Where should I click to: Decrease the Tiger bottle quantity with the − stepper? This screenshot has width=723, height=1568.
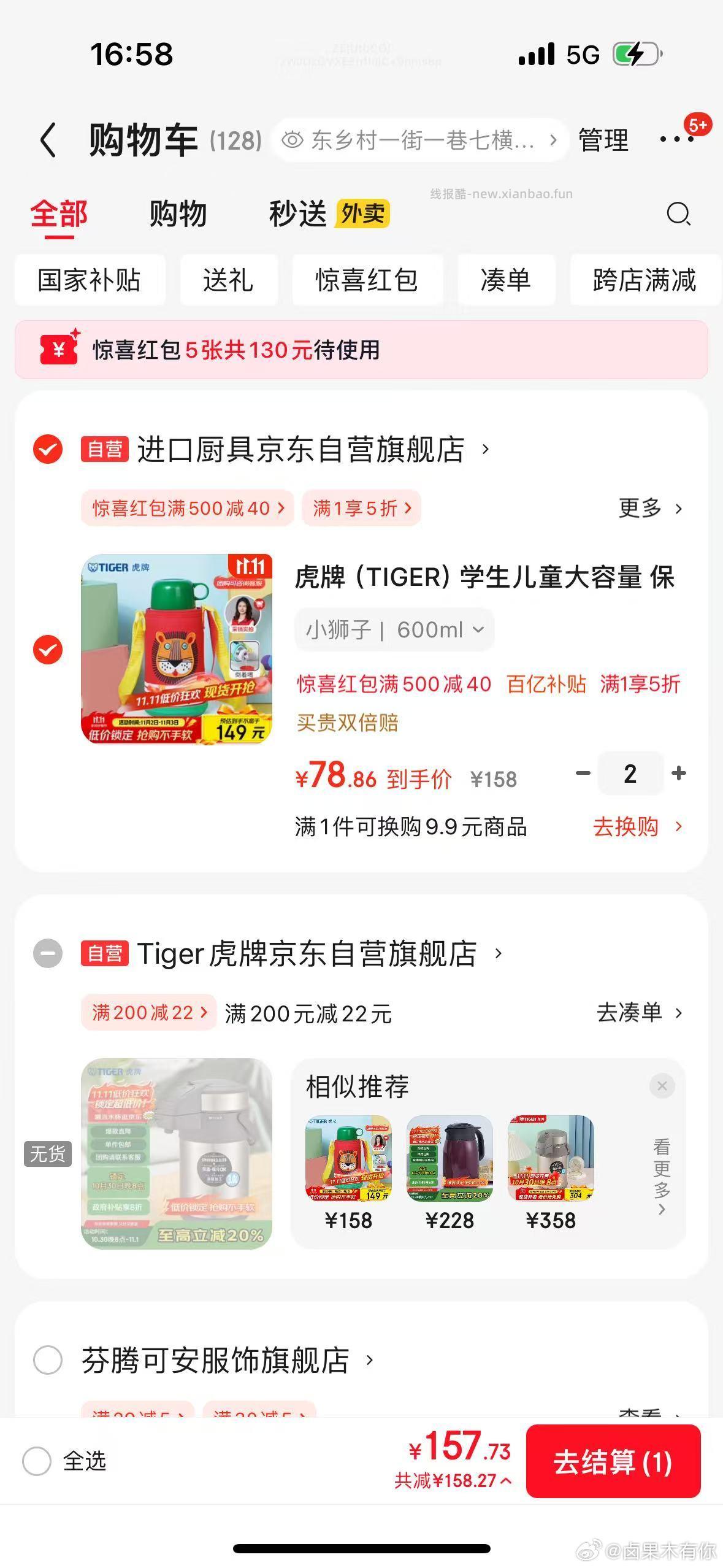pyautogui.click(x=581, y=774)
